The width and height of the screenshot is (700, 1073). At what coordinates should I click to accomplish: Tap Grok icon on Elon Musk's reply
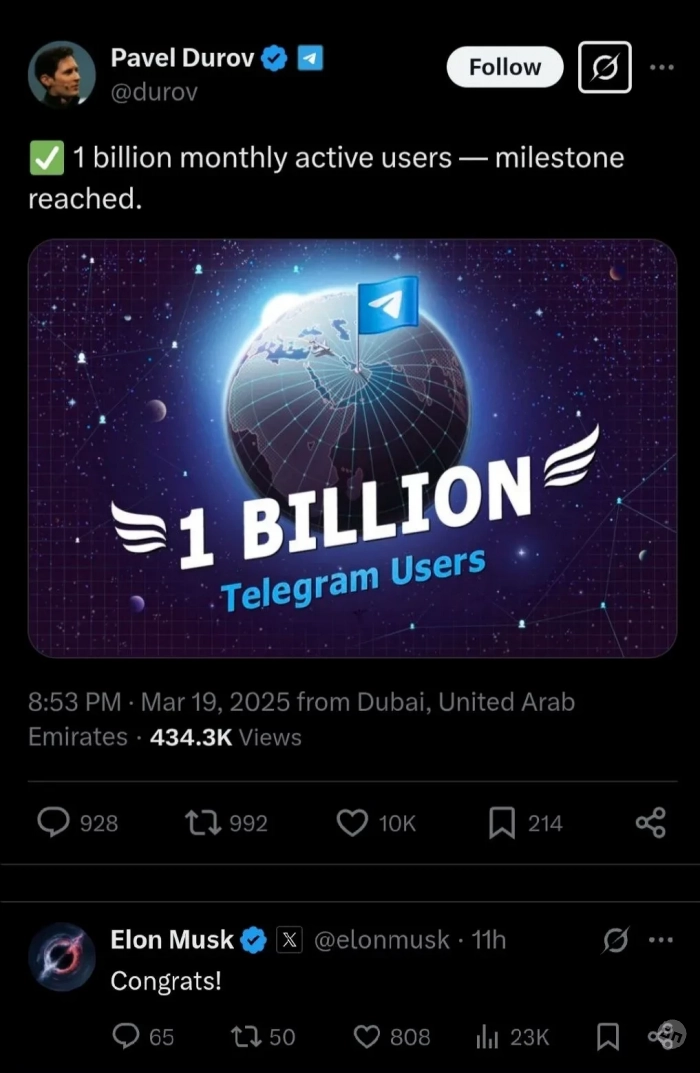(616, 940)
